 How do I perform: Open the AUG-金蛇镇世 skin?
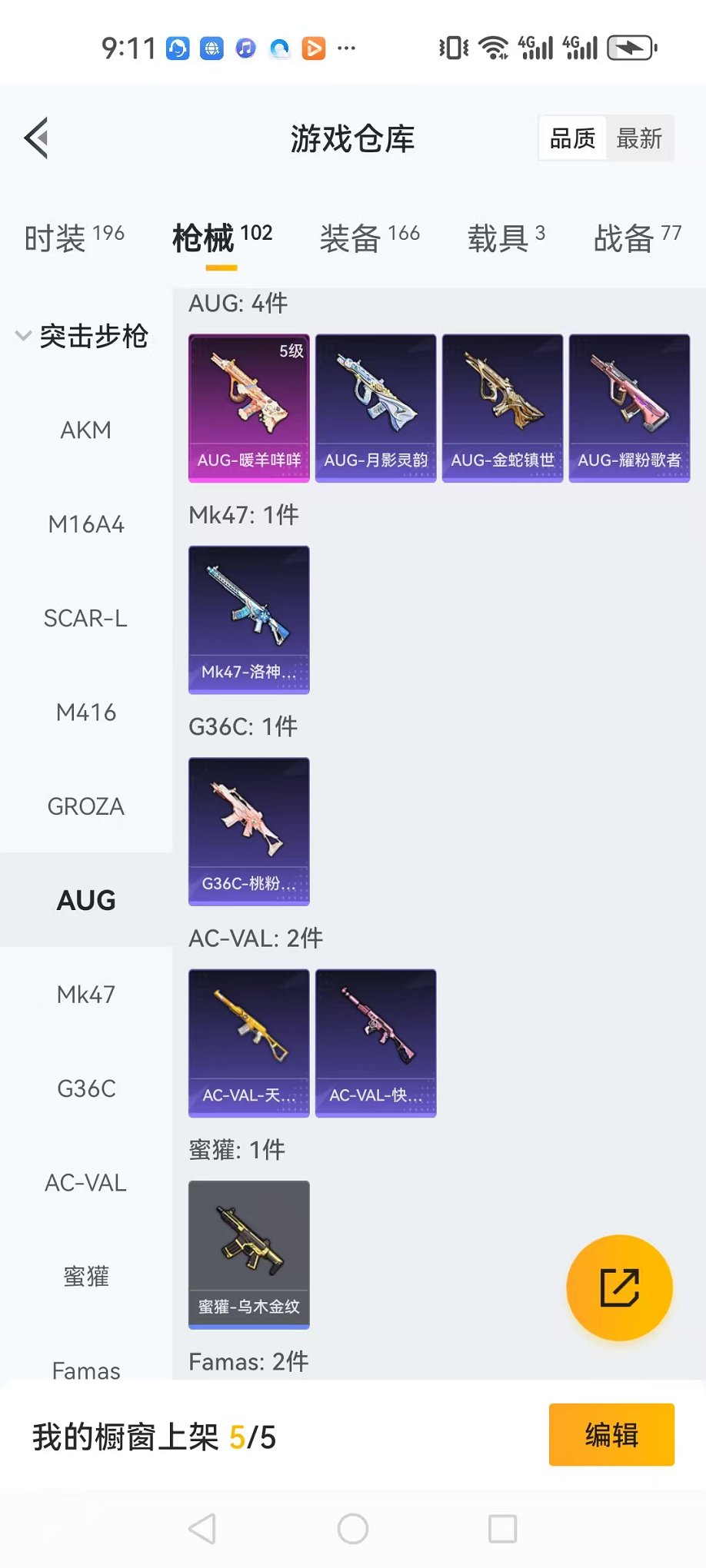tap(503, 408)
